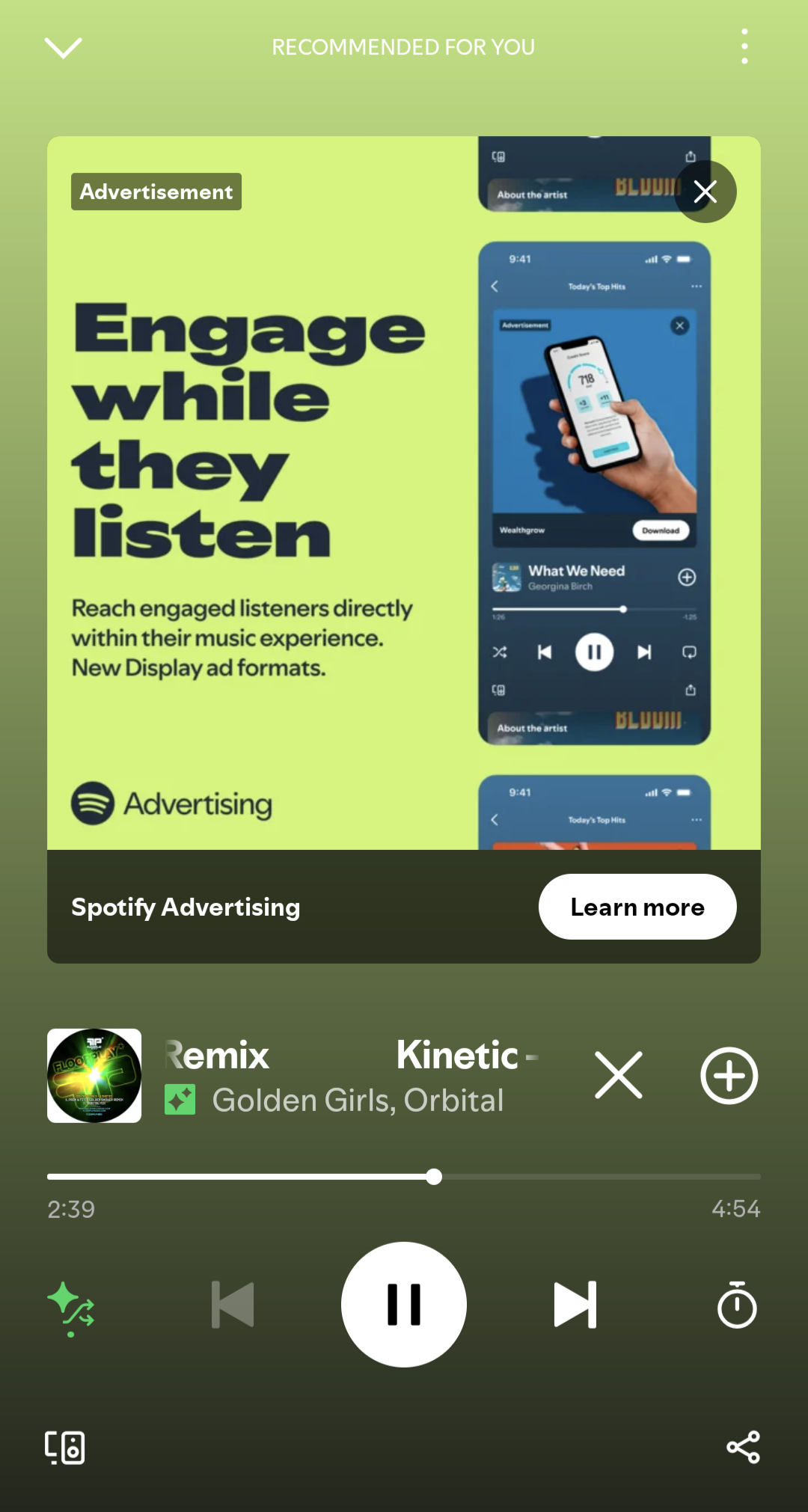Open the sleep timer
Screen dimensions: 808x1512
click(737, 1305)
